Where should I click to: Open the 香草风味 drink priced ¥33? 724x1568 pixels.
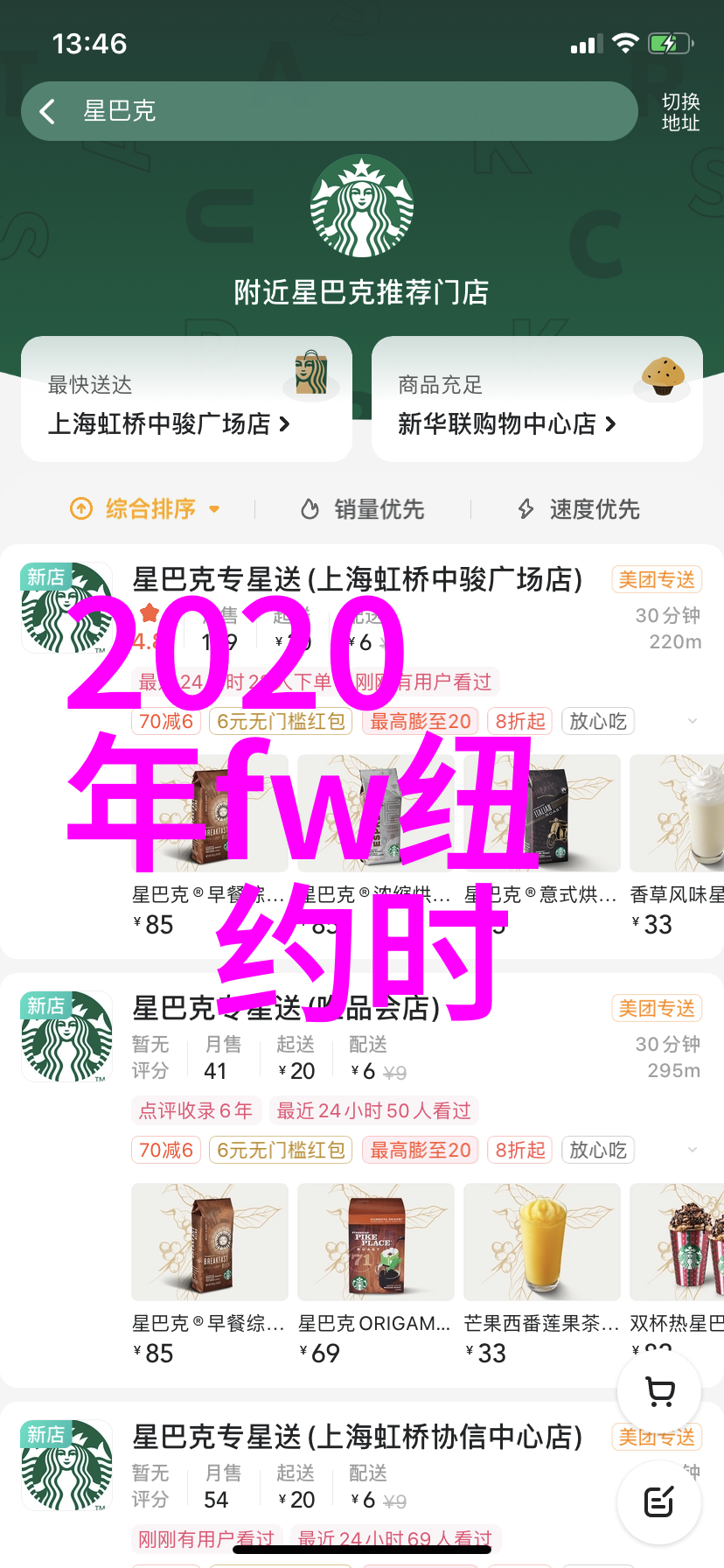click(x=677, y=840)
